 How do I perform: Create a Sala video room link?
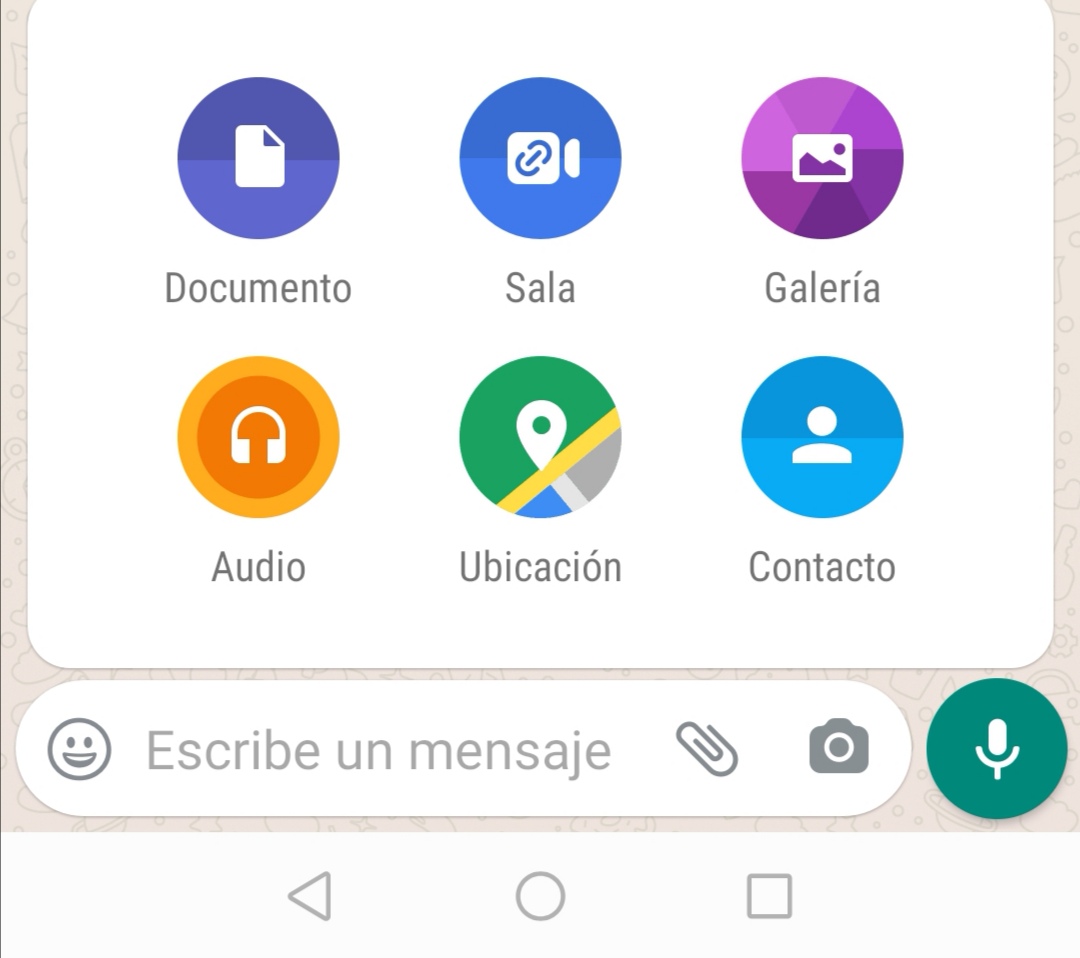[540, 158]
